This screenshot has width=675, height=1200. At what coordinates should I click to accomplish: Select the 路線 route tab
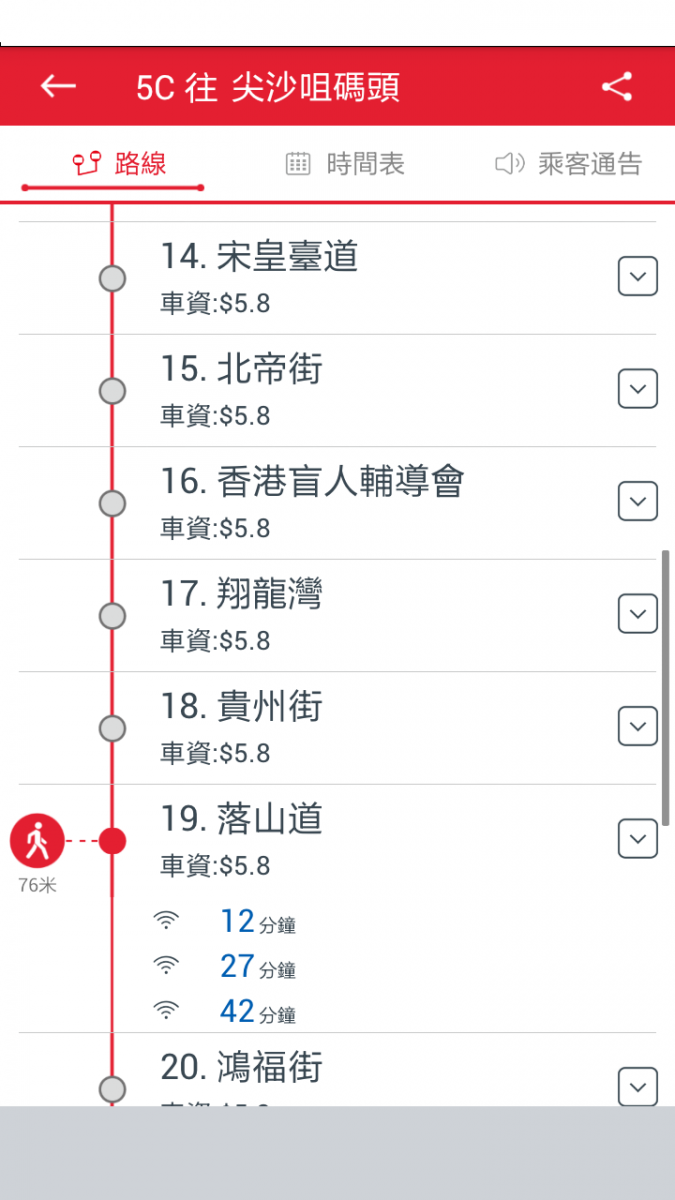click(x=119, y=164)
